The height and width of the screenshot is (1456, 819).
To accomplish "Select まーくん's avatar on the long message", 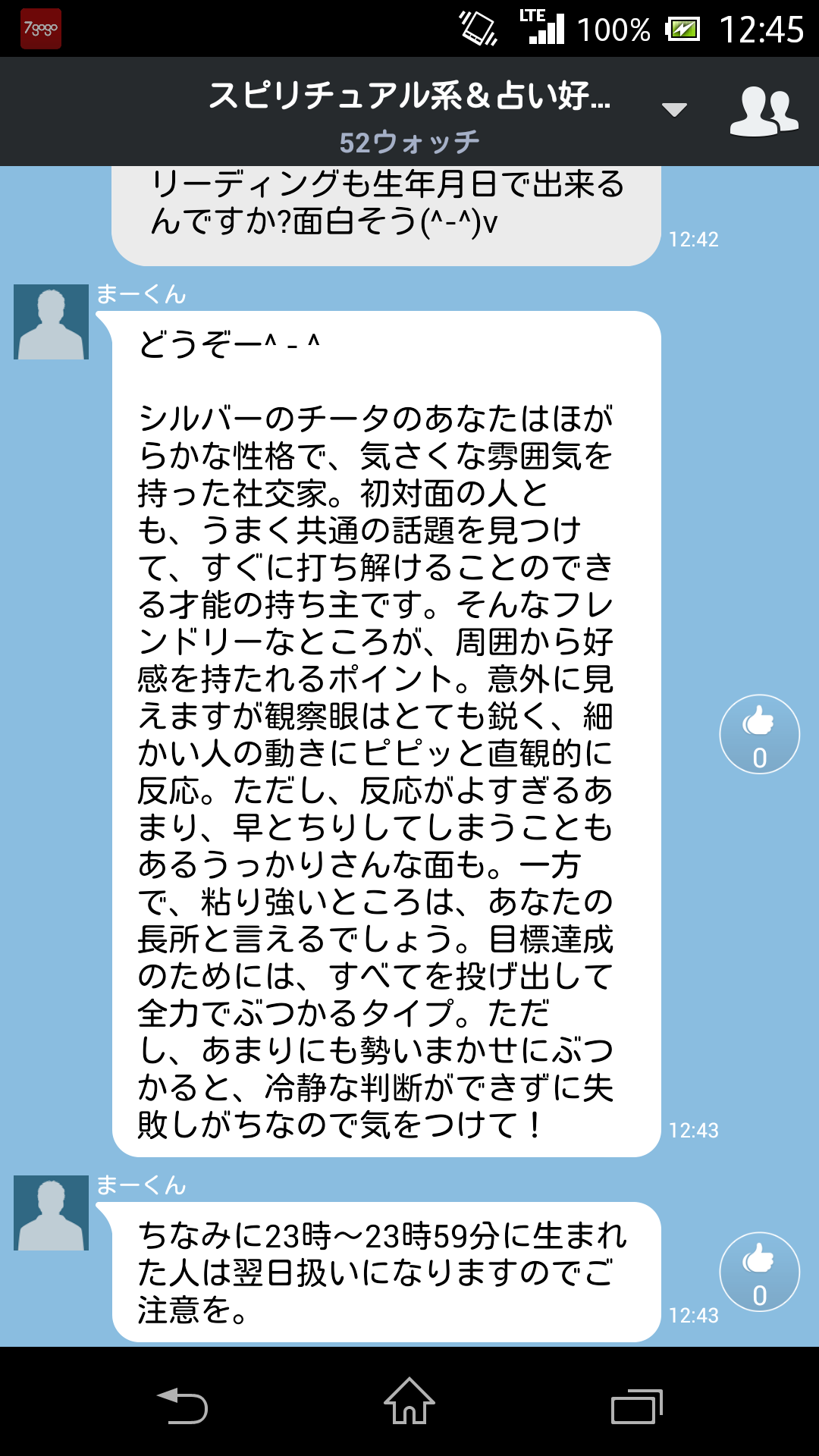I will tap(50, 322).
